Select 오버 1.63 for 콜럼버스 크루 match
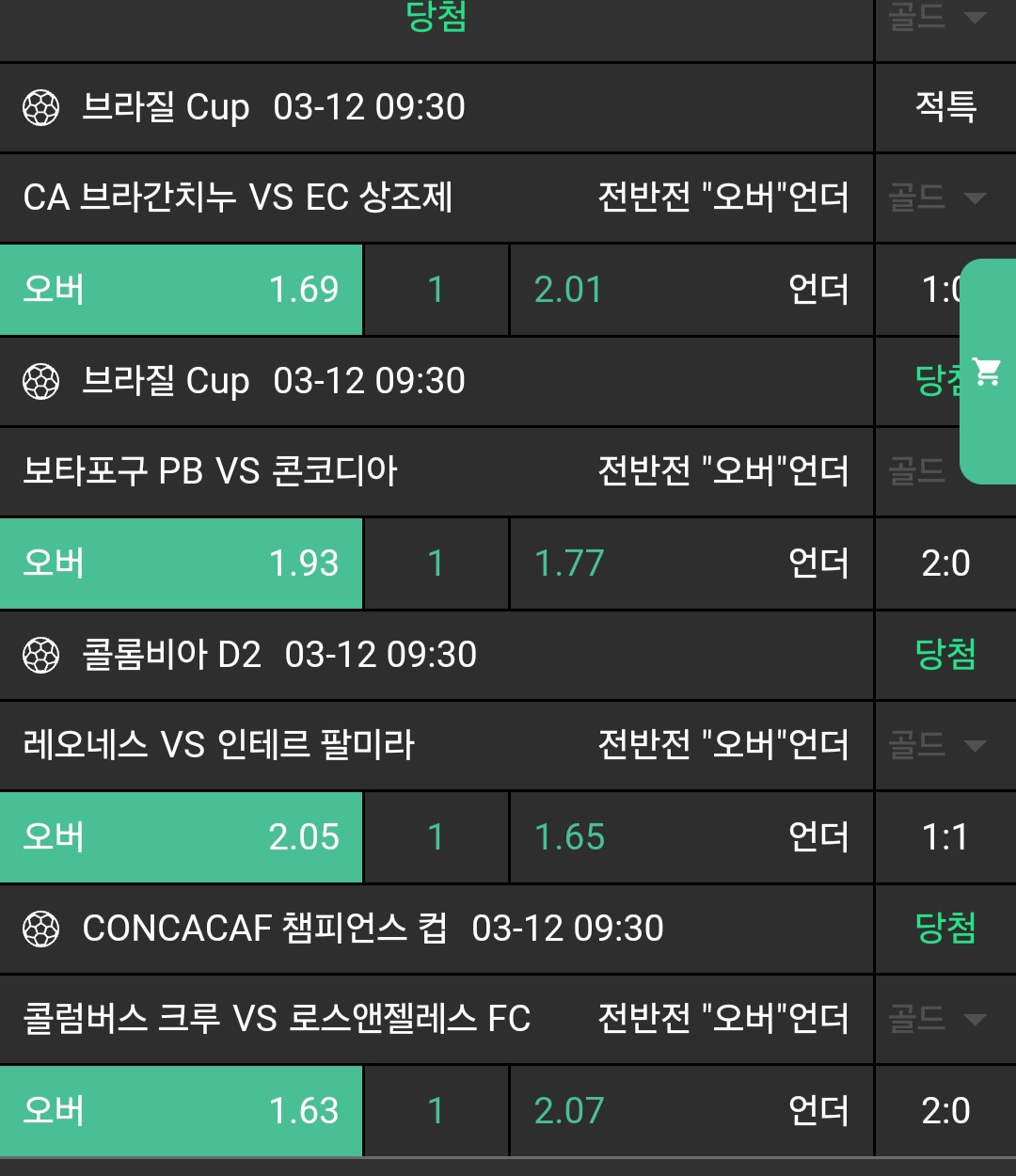1016x1176 pixels. click(181, 1111)
